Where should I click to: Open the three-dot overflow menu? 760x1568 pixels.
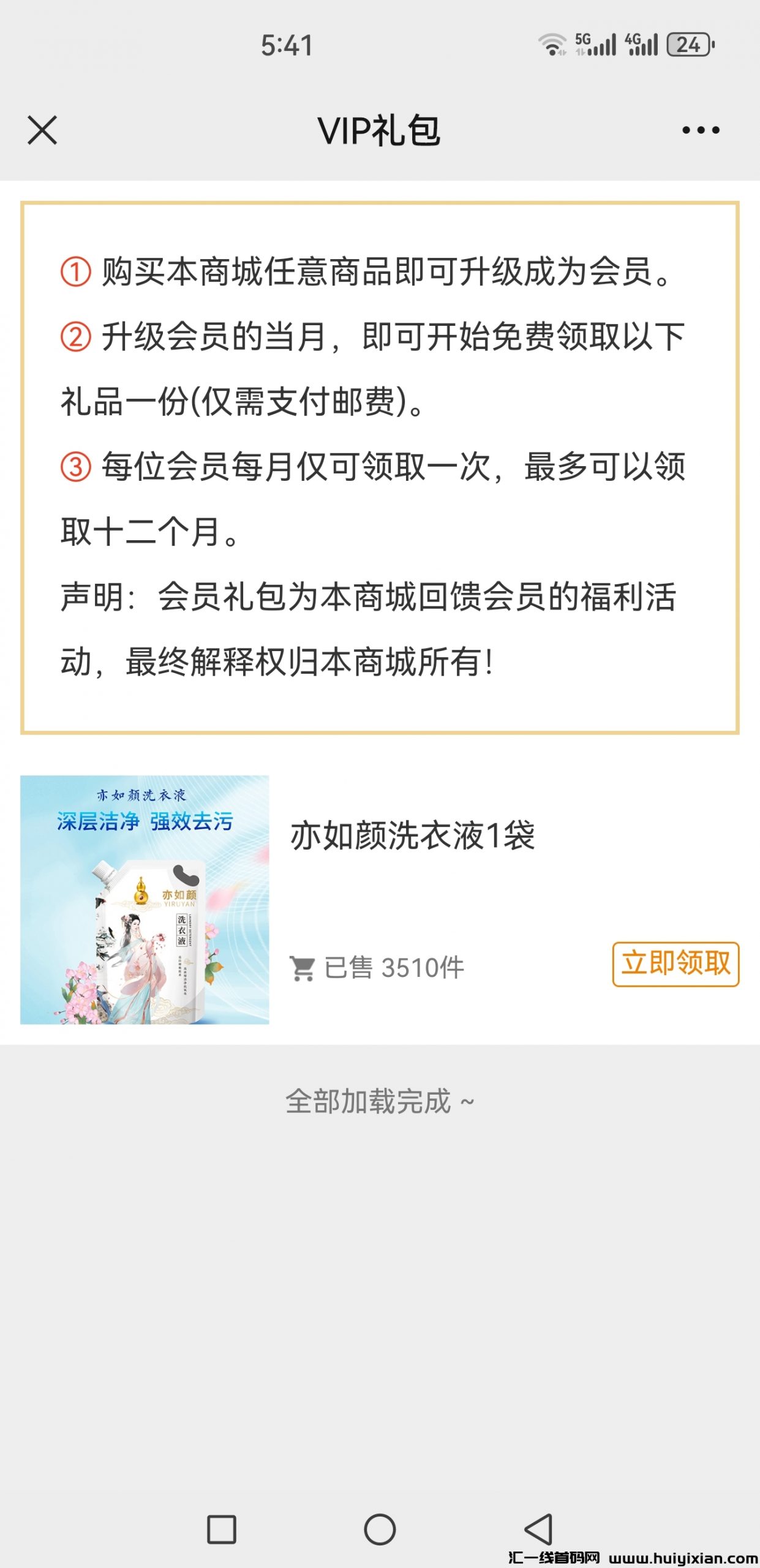point(701,130)
